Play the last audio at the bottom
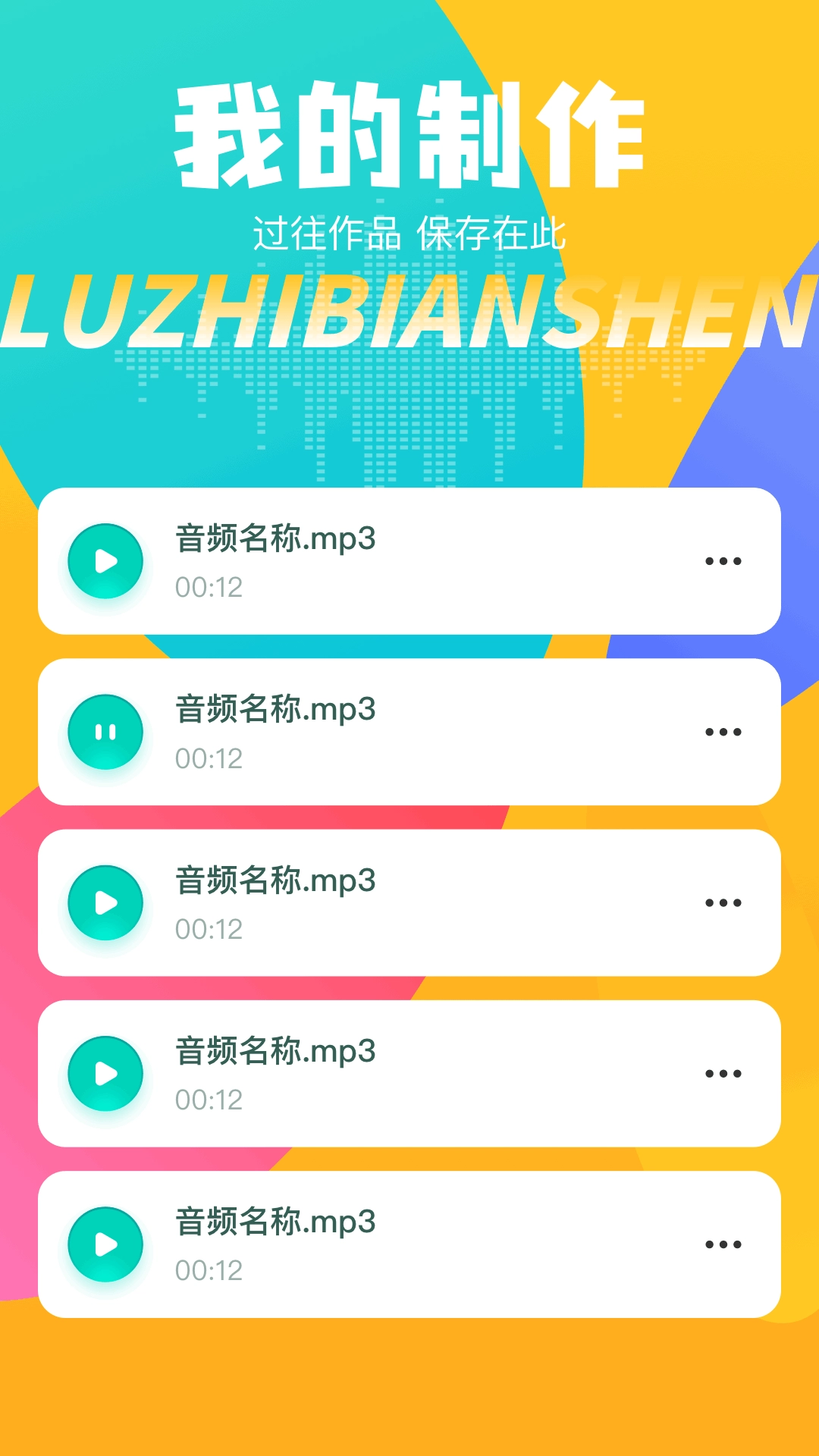819x1456 pixels. tap(106, 1242)
